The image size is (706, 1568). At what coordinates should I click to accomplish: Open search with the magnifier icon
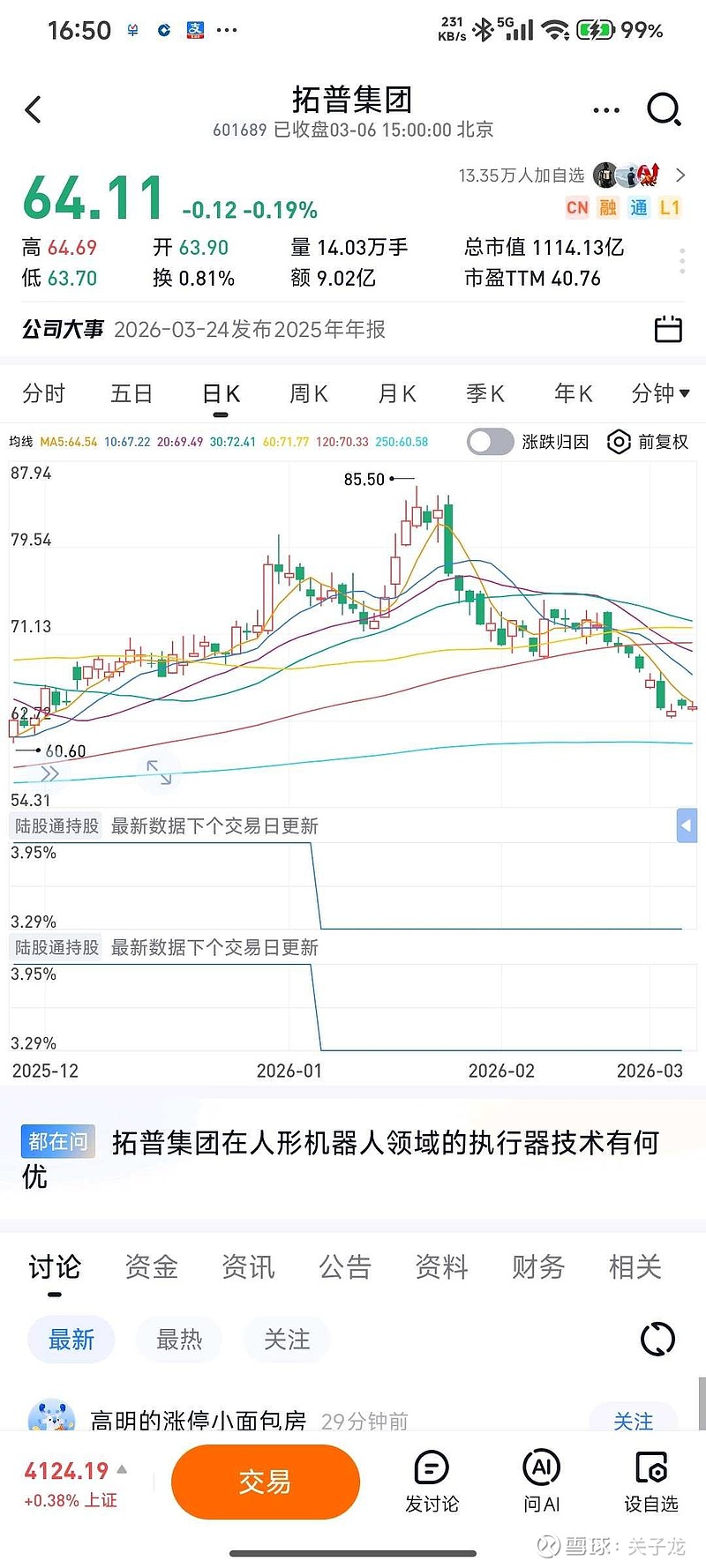[x=665, y=109]
